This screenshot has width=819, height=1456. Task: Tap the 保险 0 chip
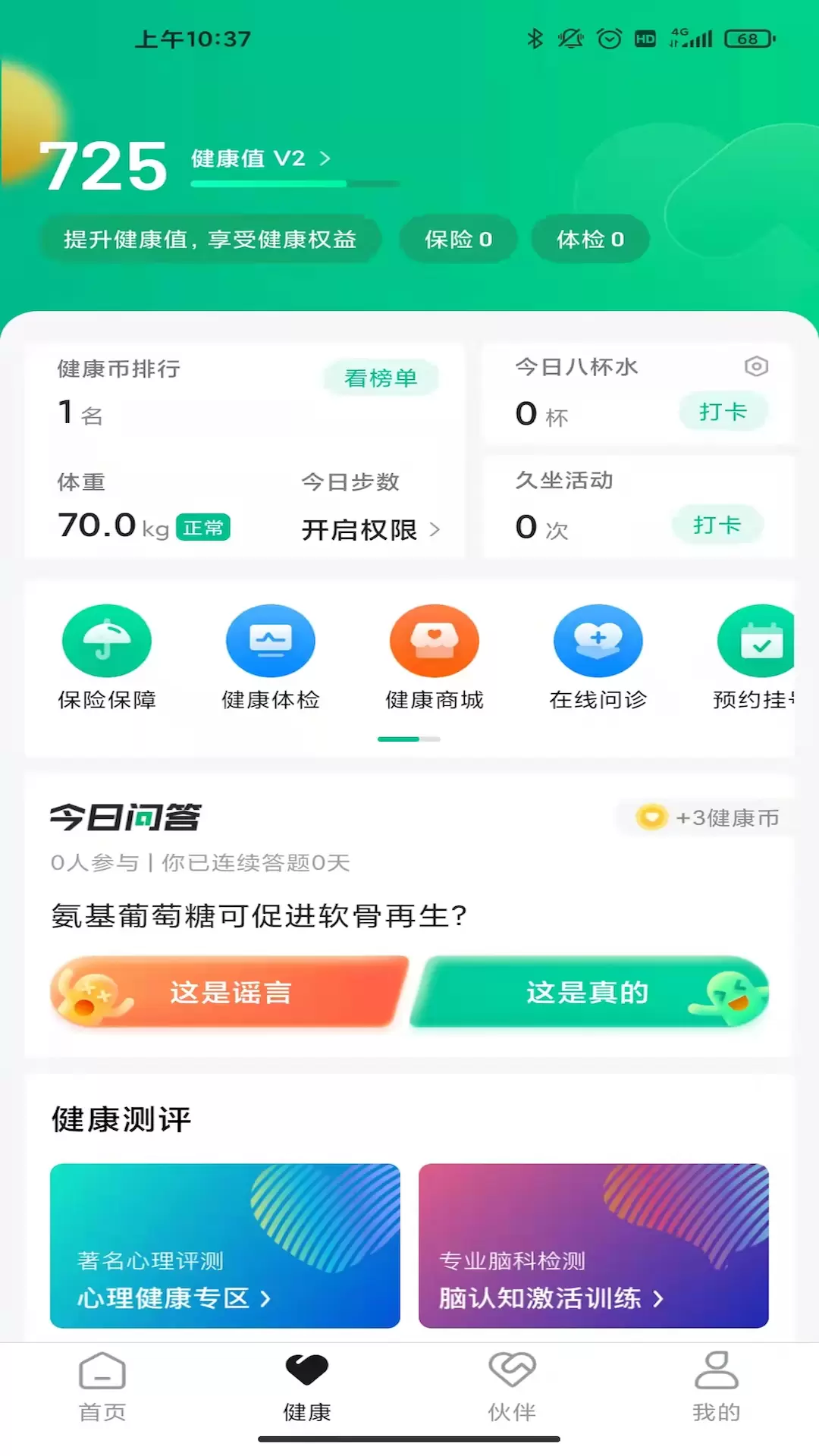pyautogui.click(x=458, y=240)
